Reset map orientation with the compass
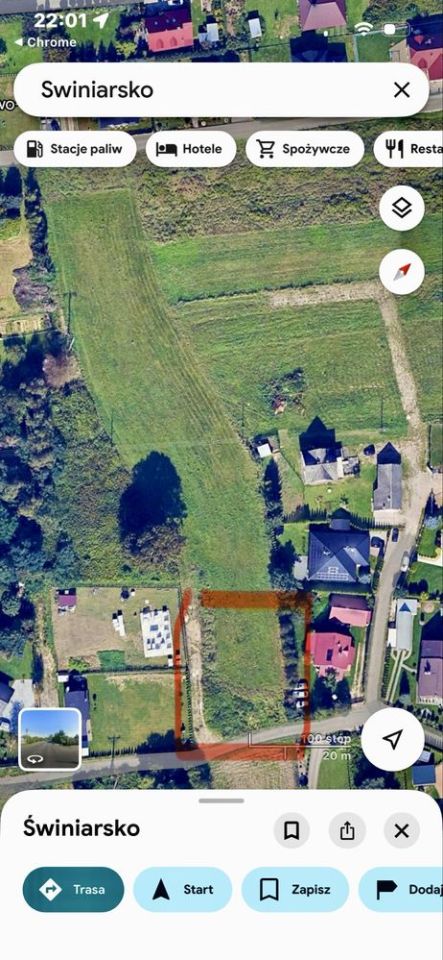 pos(402,272)
